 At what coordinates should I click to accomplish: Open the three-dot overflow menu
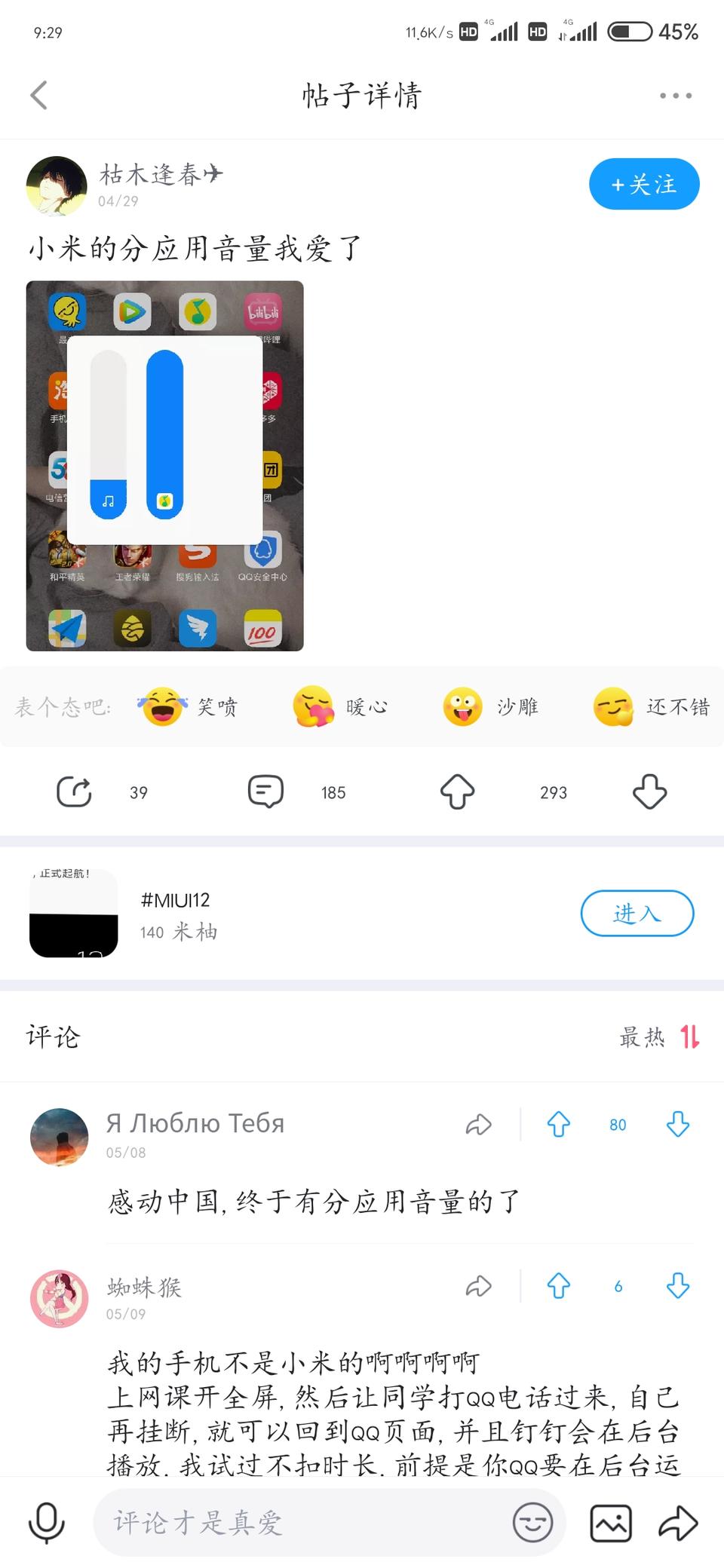[675, 96]
